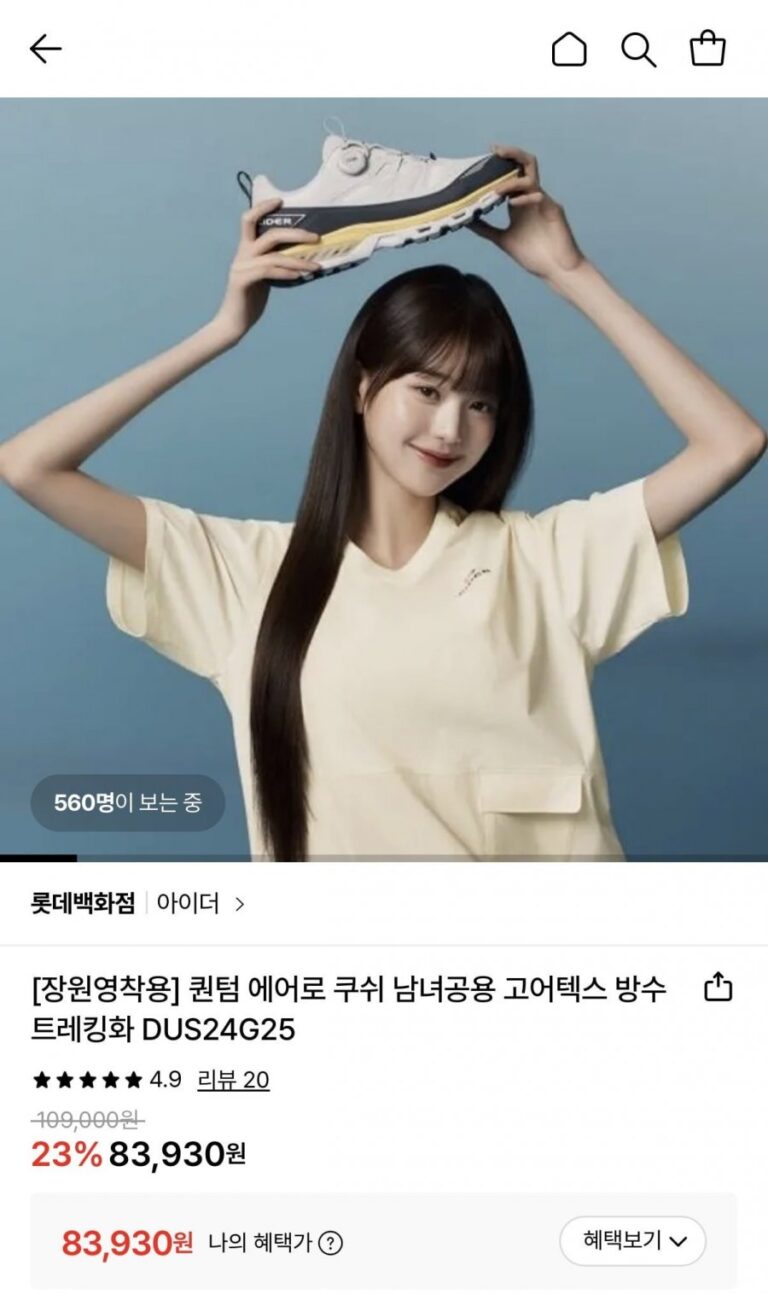The height and width of the screenshot is (1294, 768).
Task: Open the product photo
Action: pos(384,478)
